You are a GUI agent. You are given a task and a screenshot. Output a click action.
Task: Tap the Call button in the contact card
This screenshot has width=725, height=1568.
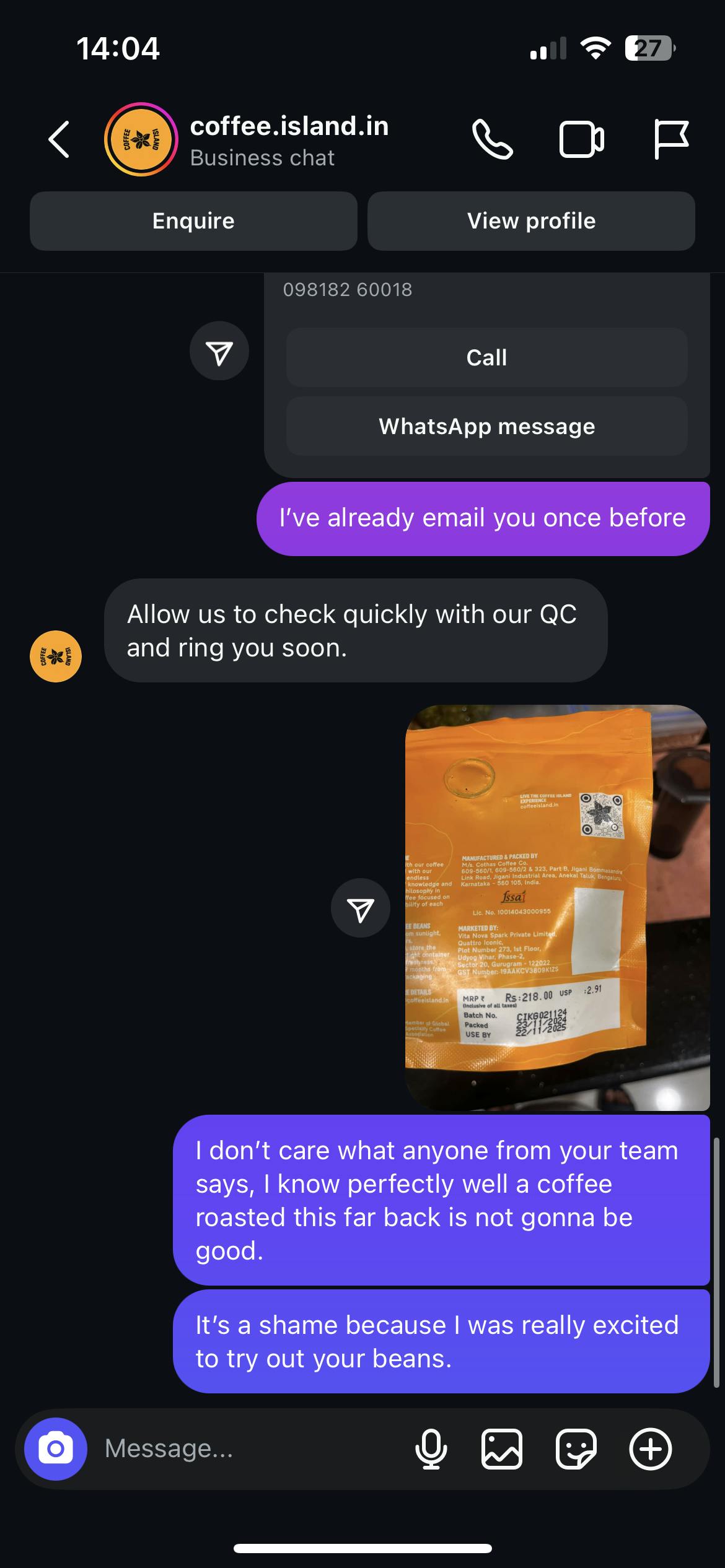486,357
